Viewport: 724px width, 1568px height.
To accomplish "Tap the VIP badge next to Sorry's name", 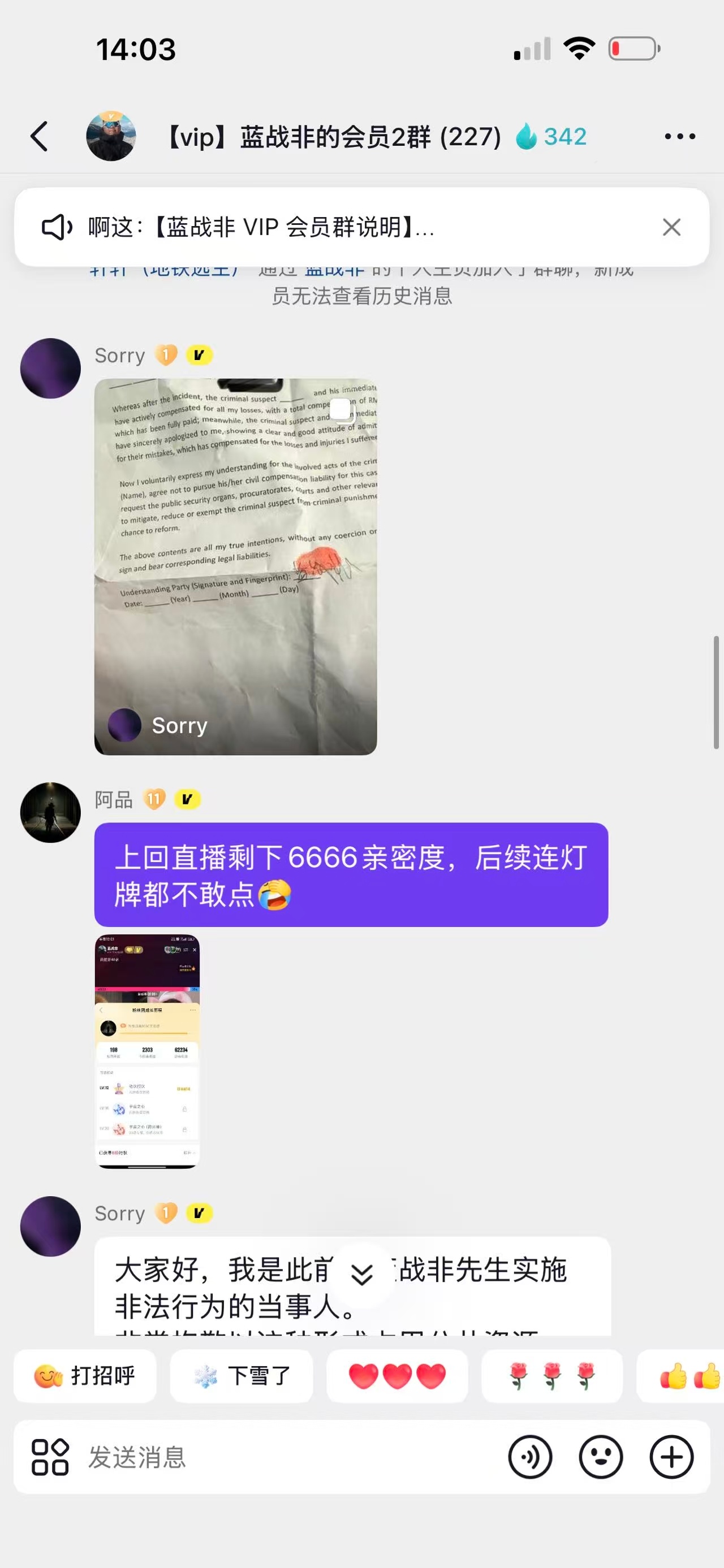I will point(197,354).
